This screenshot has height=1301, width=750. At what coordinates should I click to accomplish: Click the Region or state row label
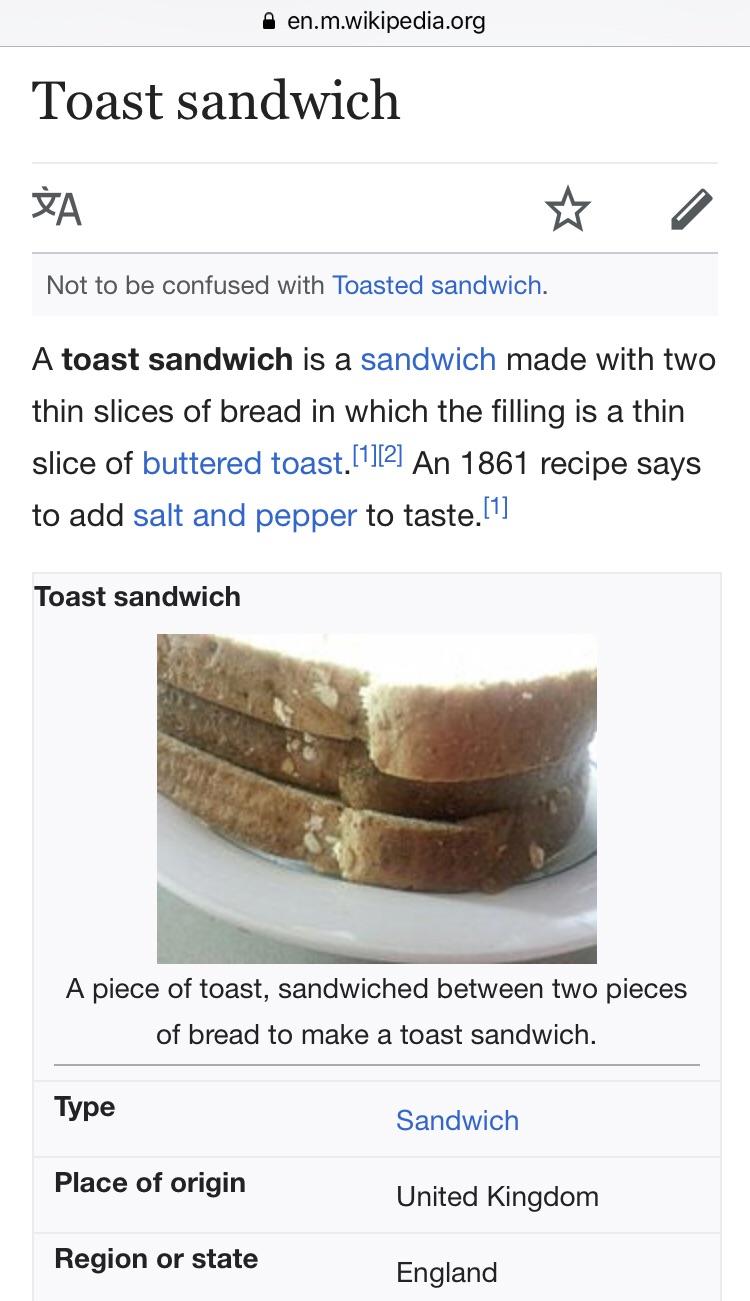(x=154, y=1259)
